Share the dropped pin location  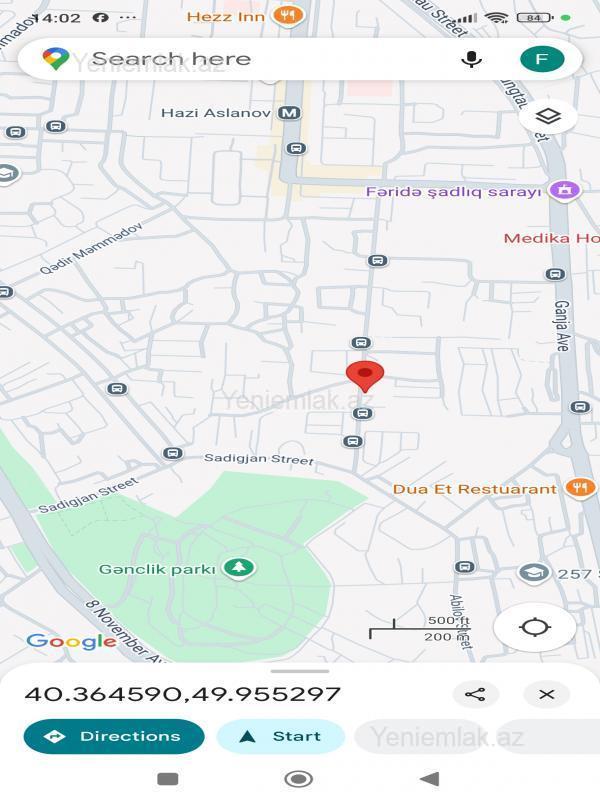point(475,694)
